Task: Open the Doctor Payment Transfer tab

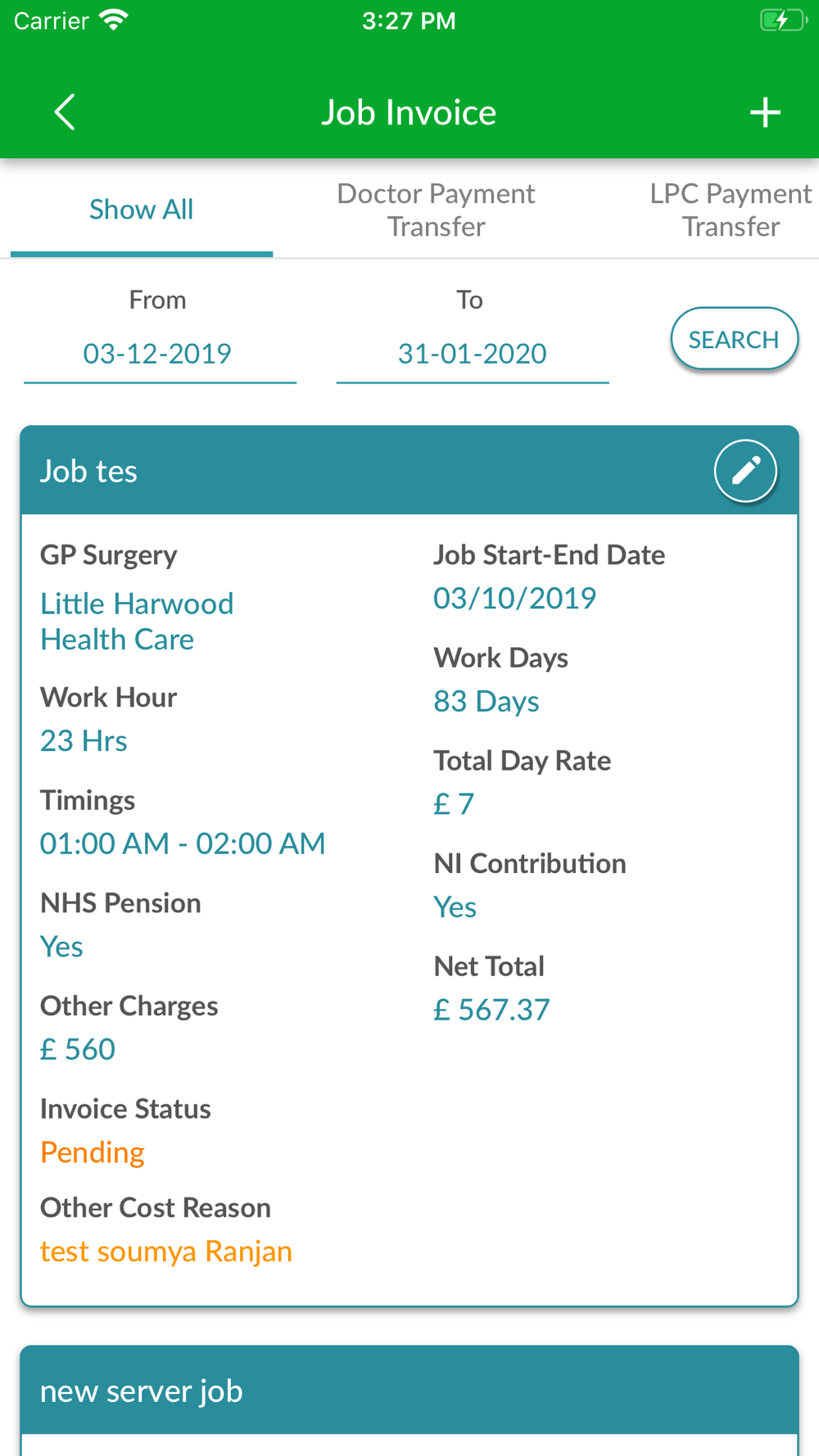Action: (436, 210)
